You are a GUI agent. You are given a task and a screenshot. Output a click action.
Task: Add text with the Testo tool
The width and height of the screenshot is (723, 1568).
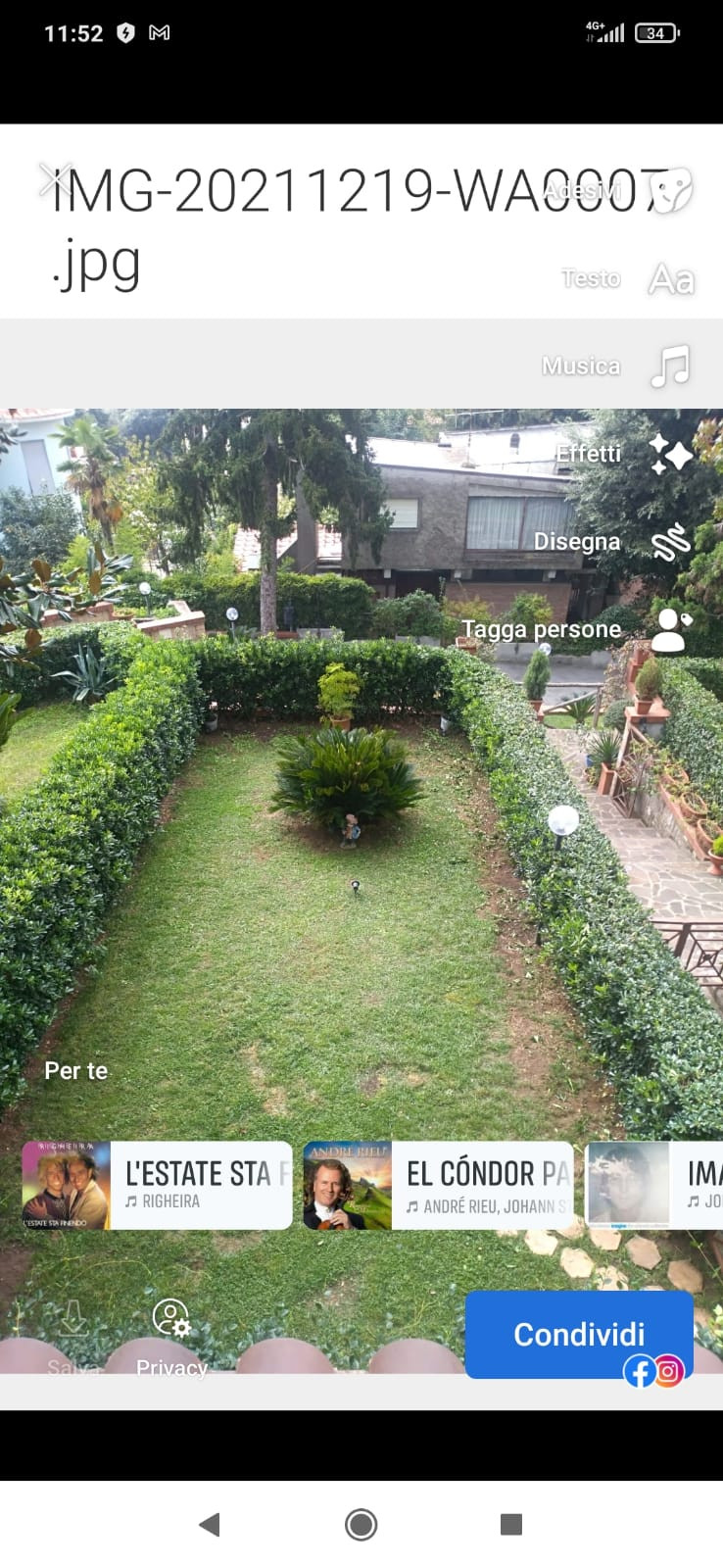(x=628, y=279)
